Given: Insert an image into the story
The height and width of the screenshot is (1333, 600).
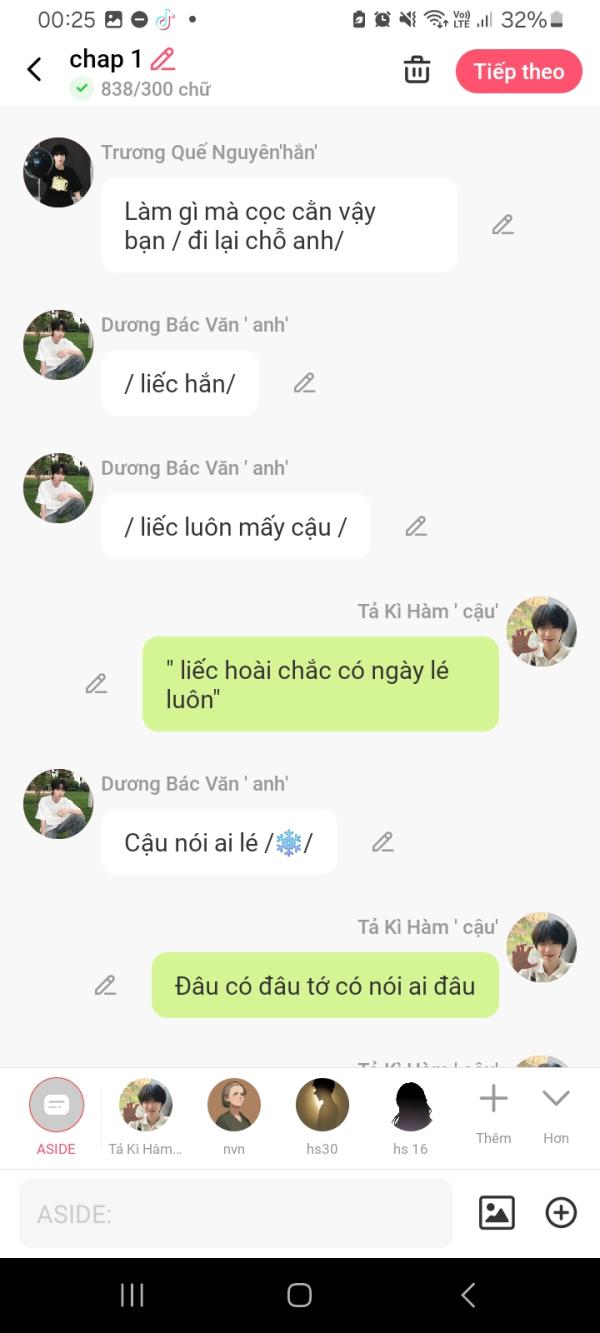Looking at the screenshot, I should point(497,1213).
